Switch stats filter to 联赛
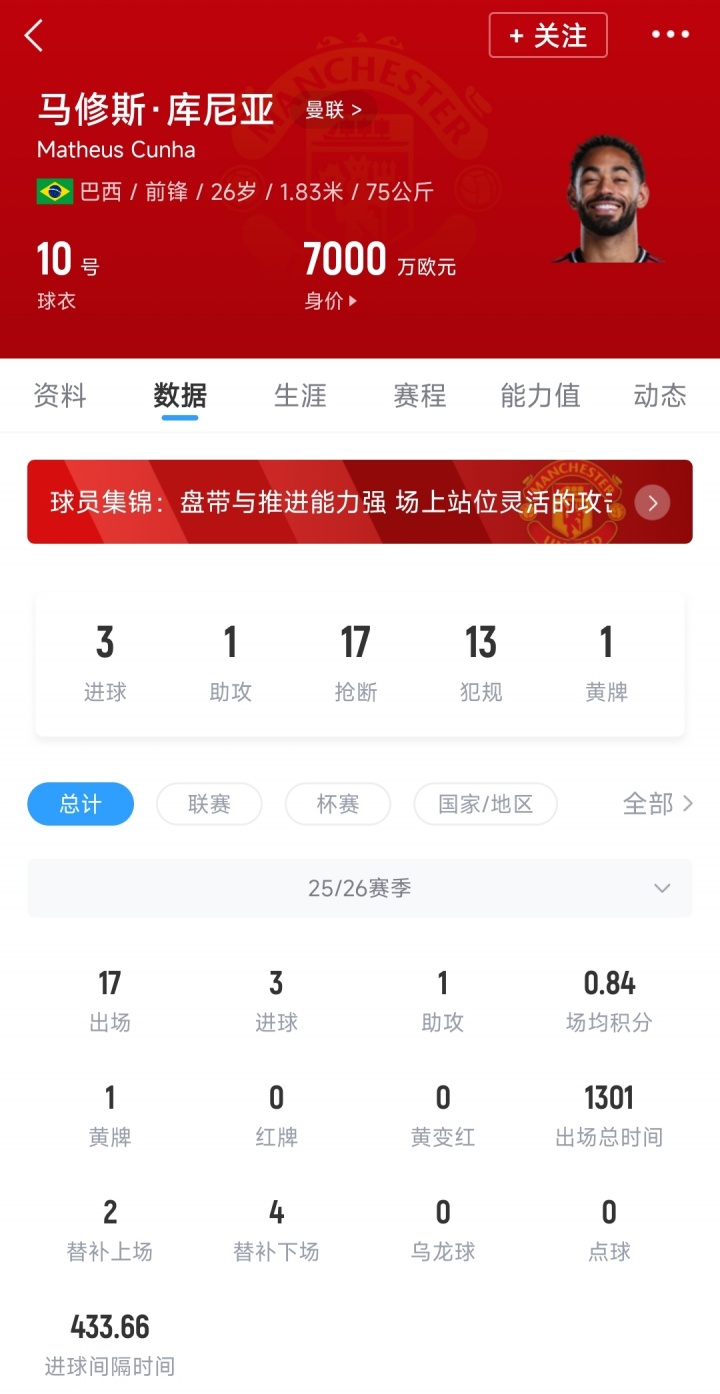The width and height of the screenshot is (720, 1394). 209,803
